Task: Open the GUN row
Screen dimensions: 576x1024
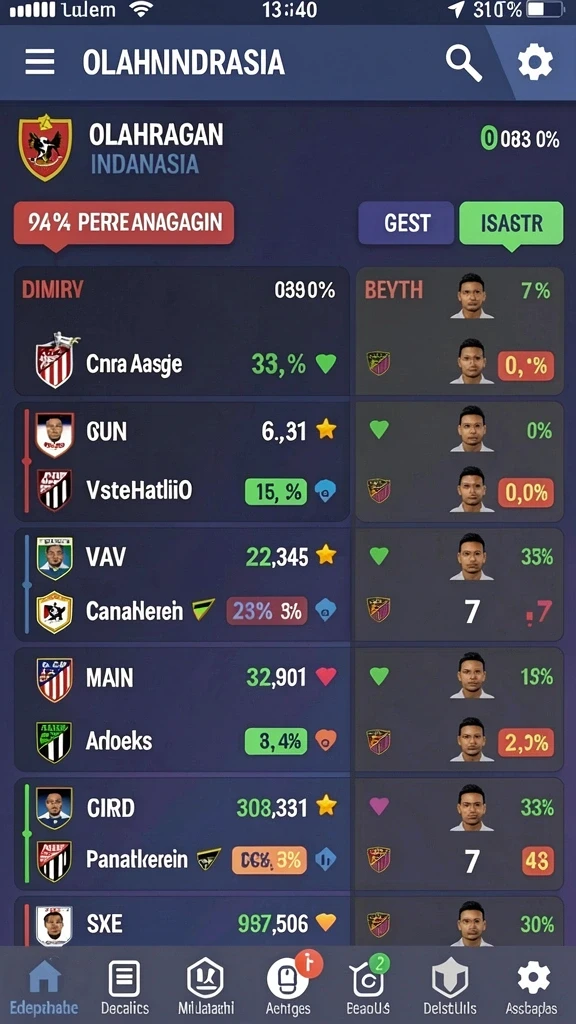Action: (182, 430)
